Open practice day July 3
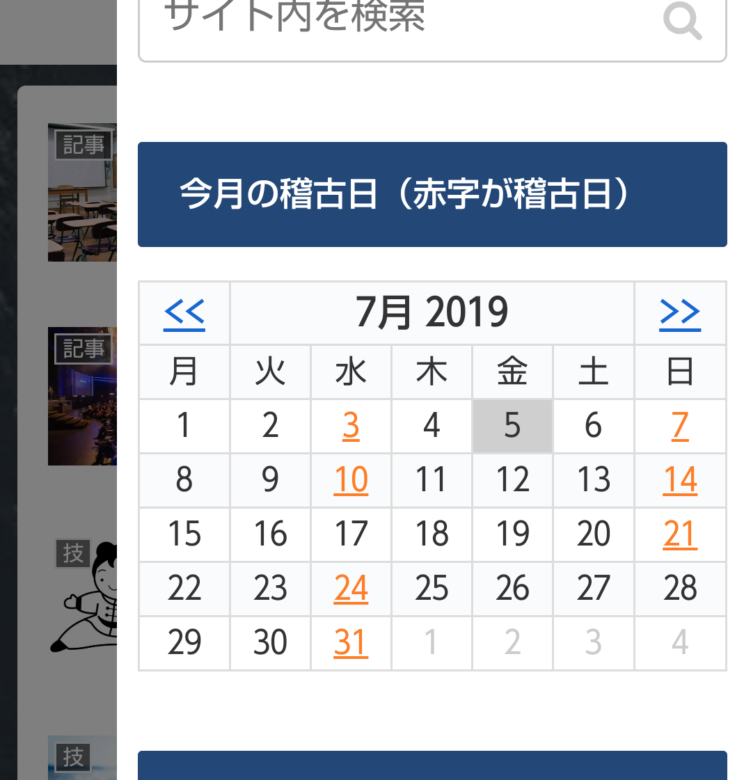The width and height of the screenshot is (744, 780). [351, 427]
